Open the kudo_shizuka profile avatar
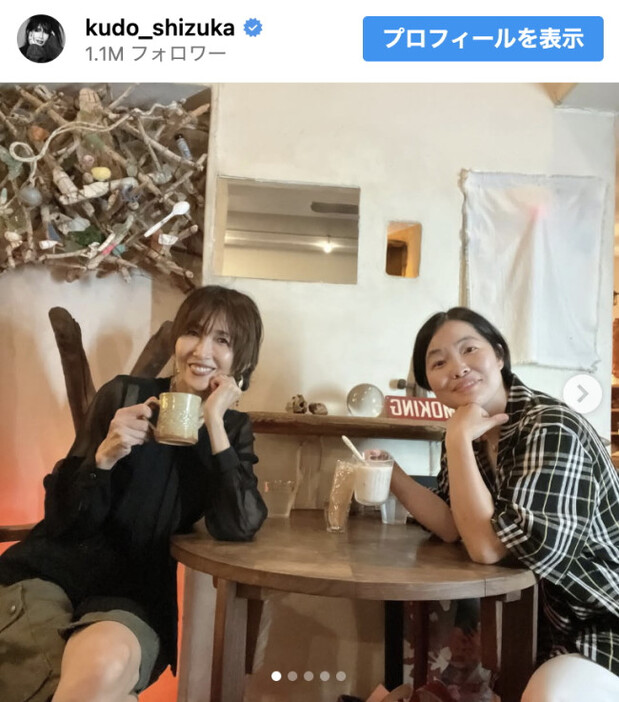 [x=41, y=39]
